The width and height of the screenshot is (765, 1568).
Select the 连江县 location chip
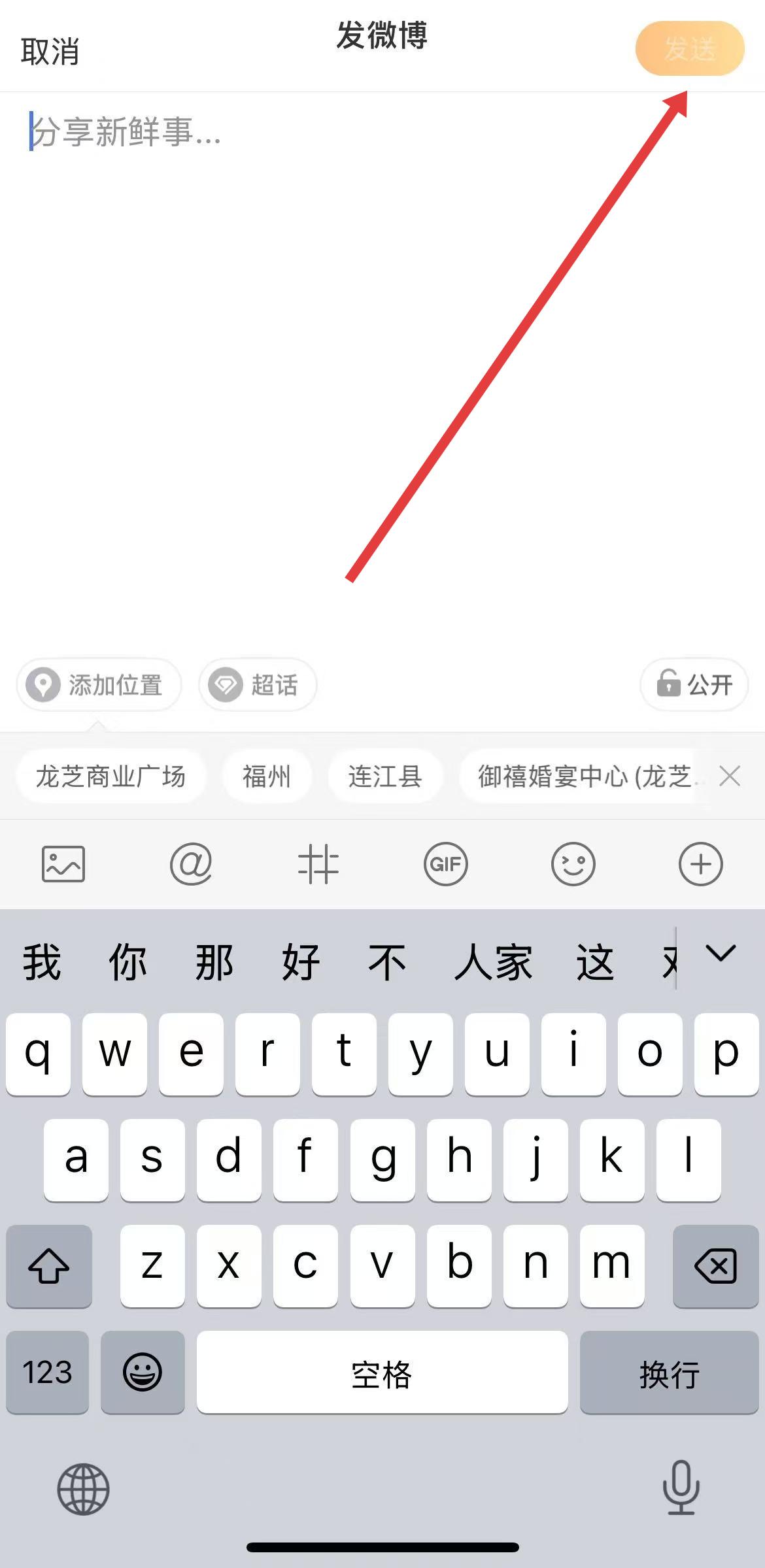pyautogui.click(x=384, y=777)
